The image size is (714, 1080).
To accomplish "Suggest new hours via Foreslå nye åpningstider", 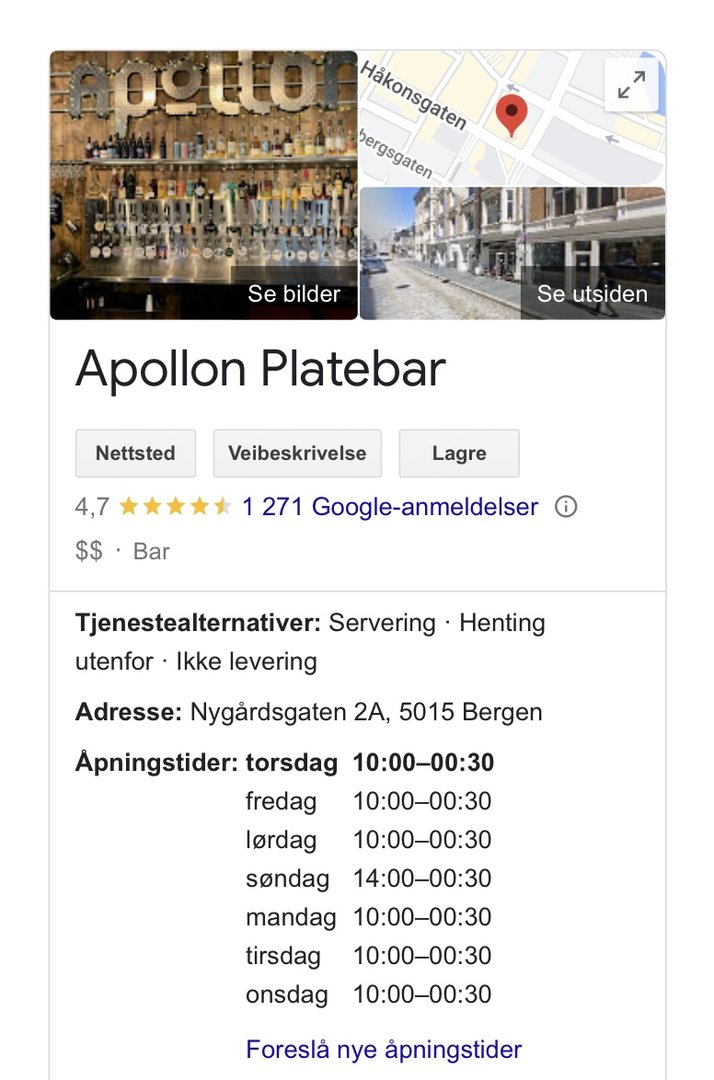I will coord(383,1049).
